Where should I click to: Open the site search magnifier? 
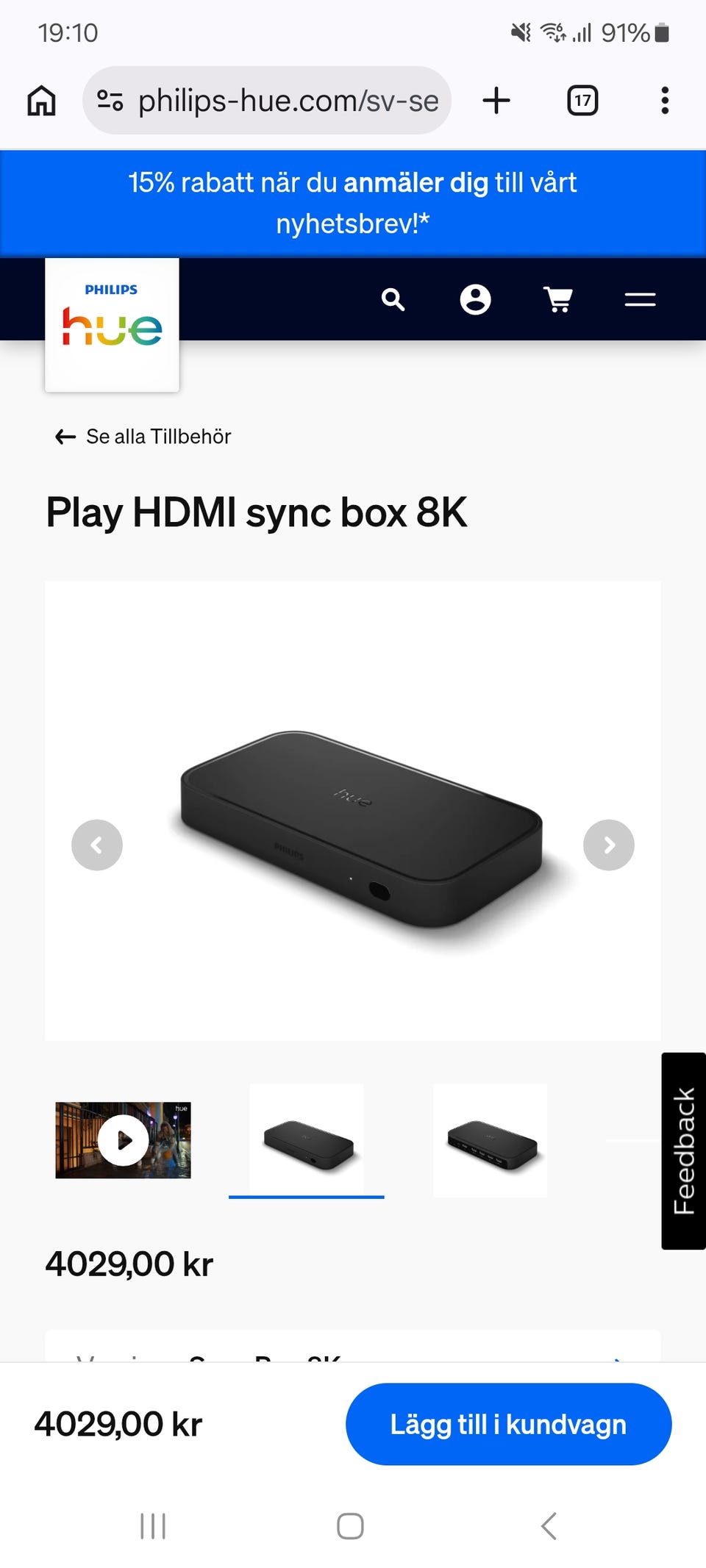click(x=393, y=299)
